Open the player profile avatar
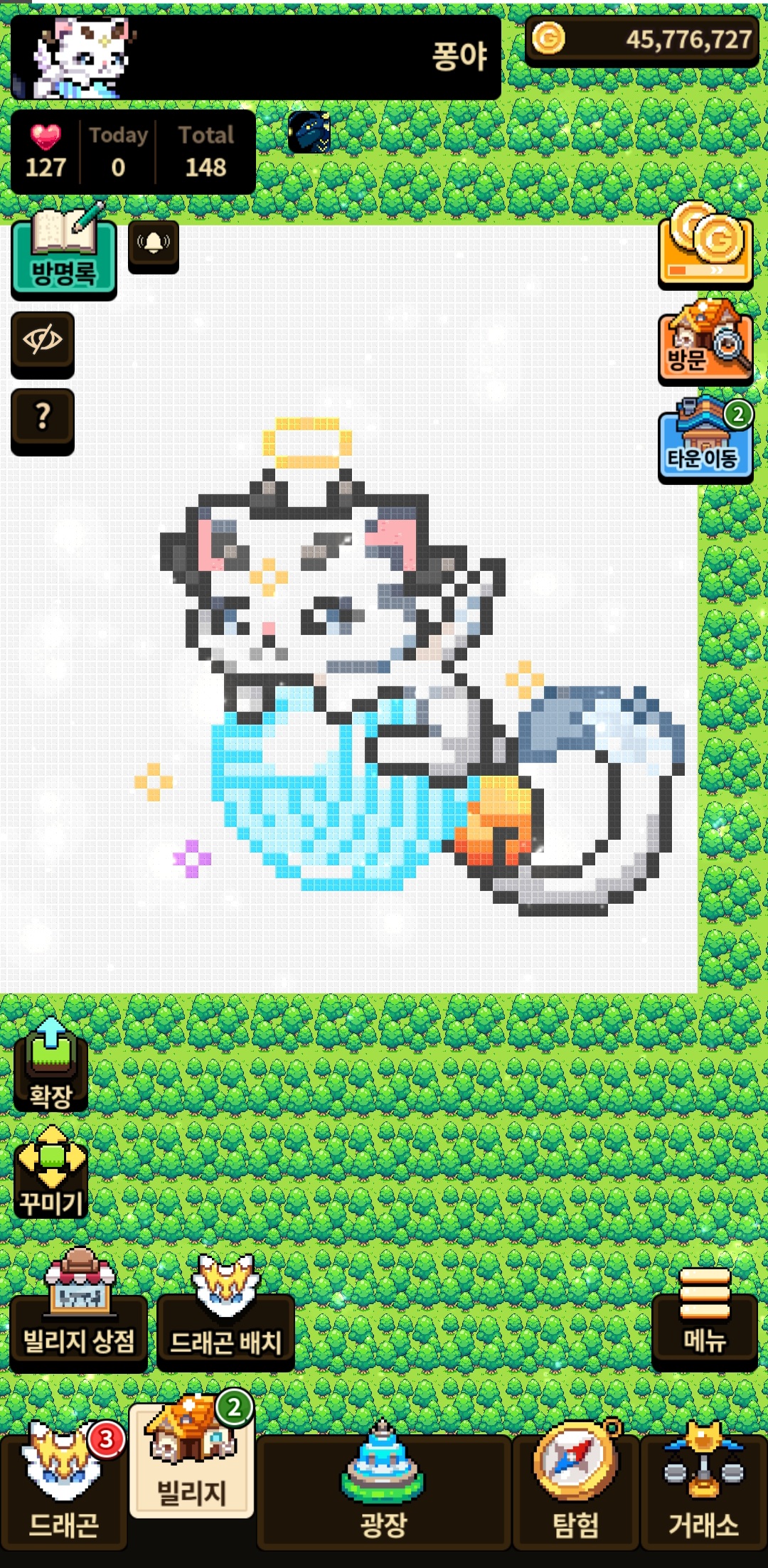The height and width of the screenshot is (1568, 768). pos(80,57)
